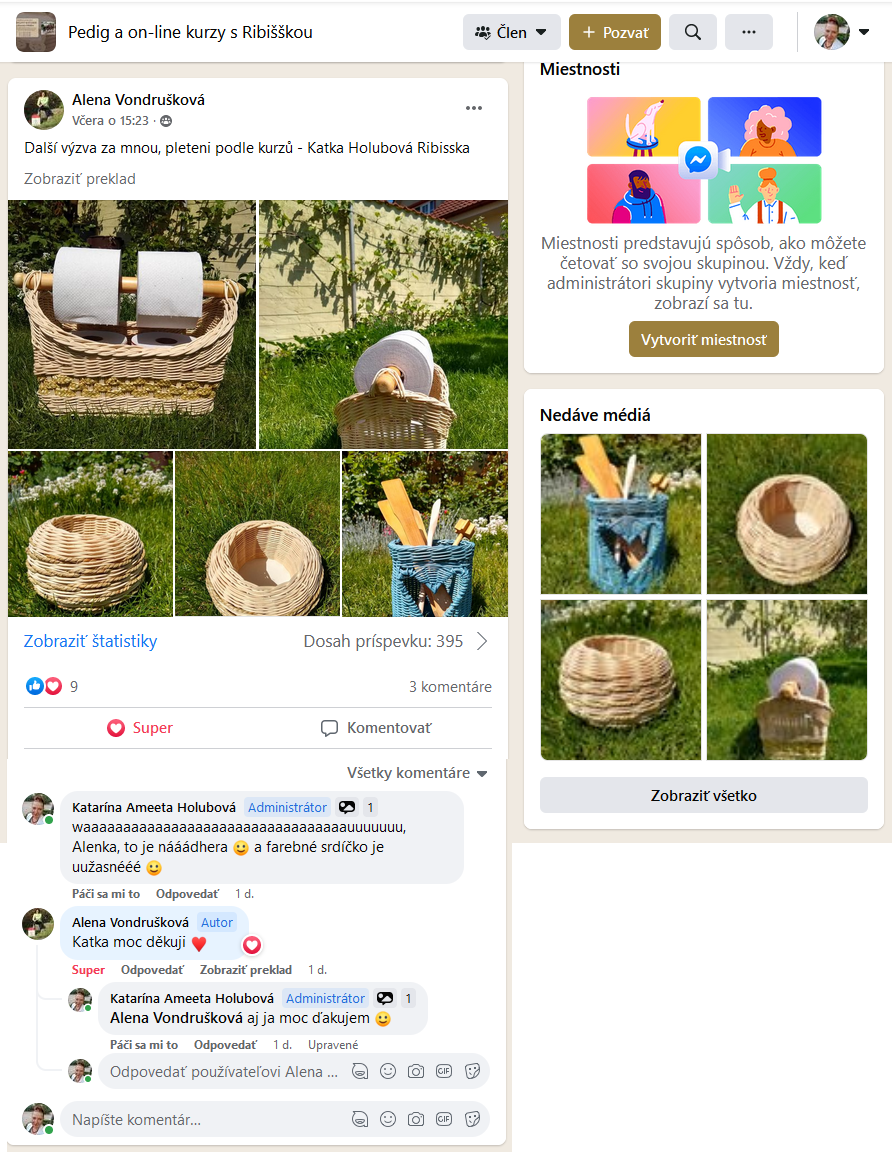
Task: Open the group search icon
Action: [x=693, y=32]
